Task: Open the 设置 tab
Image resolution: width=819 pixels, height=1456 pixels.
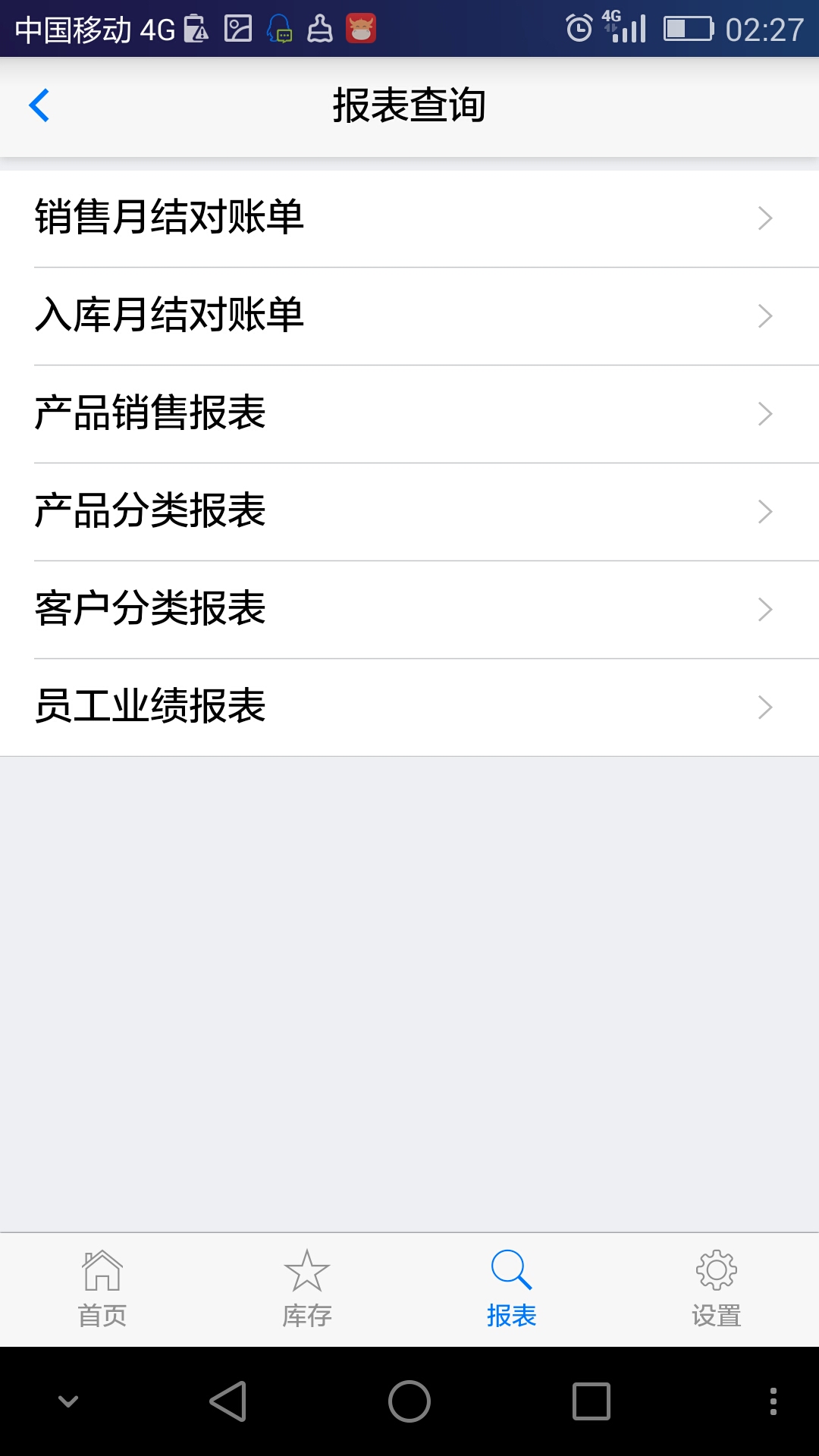Action: tap(717, 1289)
